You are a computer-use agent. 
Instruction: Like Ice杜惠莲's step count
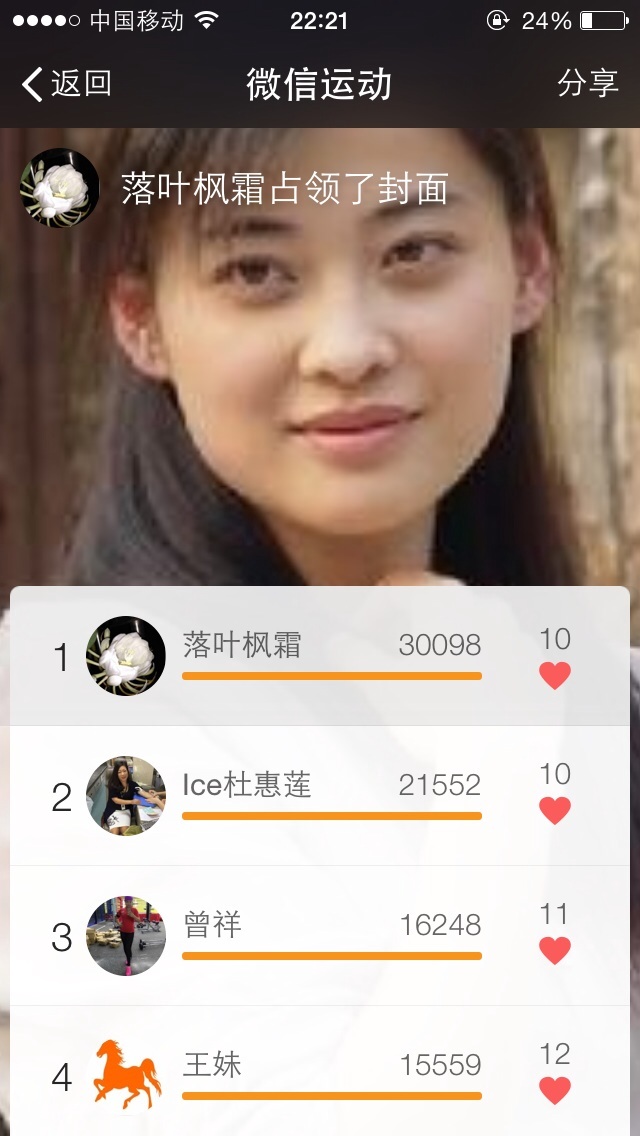click(x=555, y=810)
